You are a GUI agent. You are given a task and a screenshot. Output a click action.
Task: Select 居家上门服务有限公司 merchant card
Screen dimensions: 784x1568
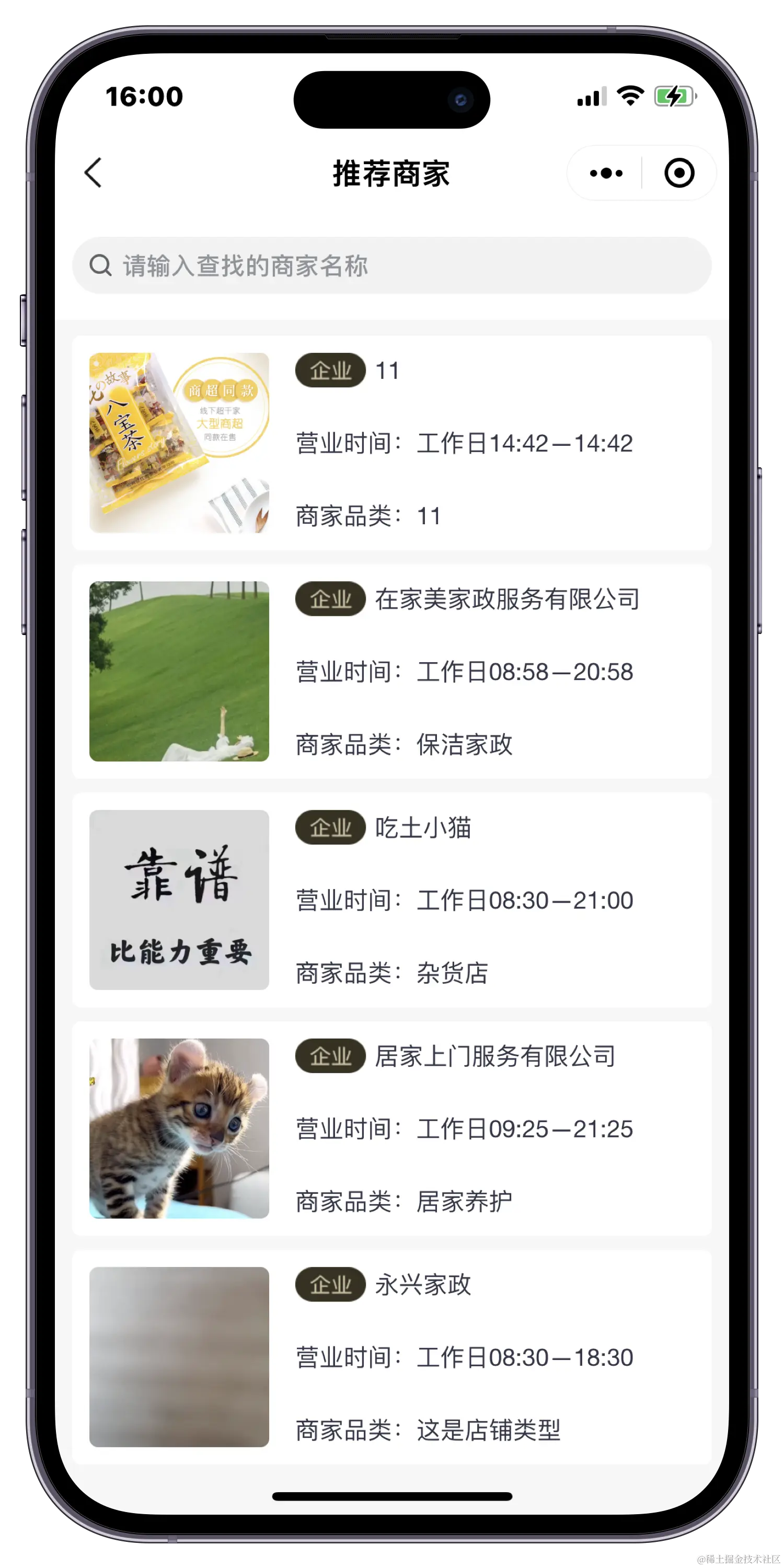coord(392,1128)
